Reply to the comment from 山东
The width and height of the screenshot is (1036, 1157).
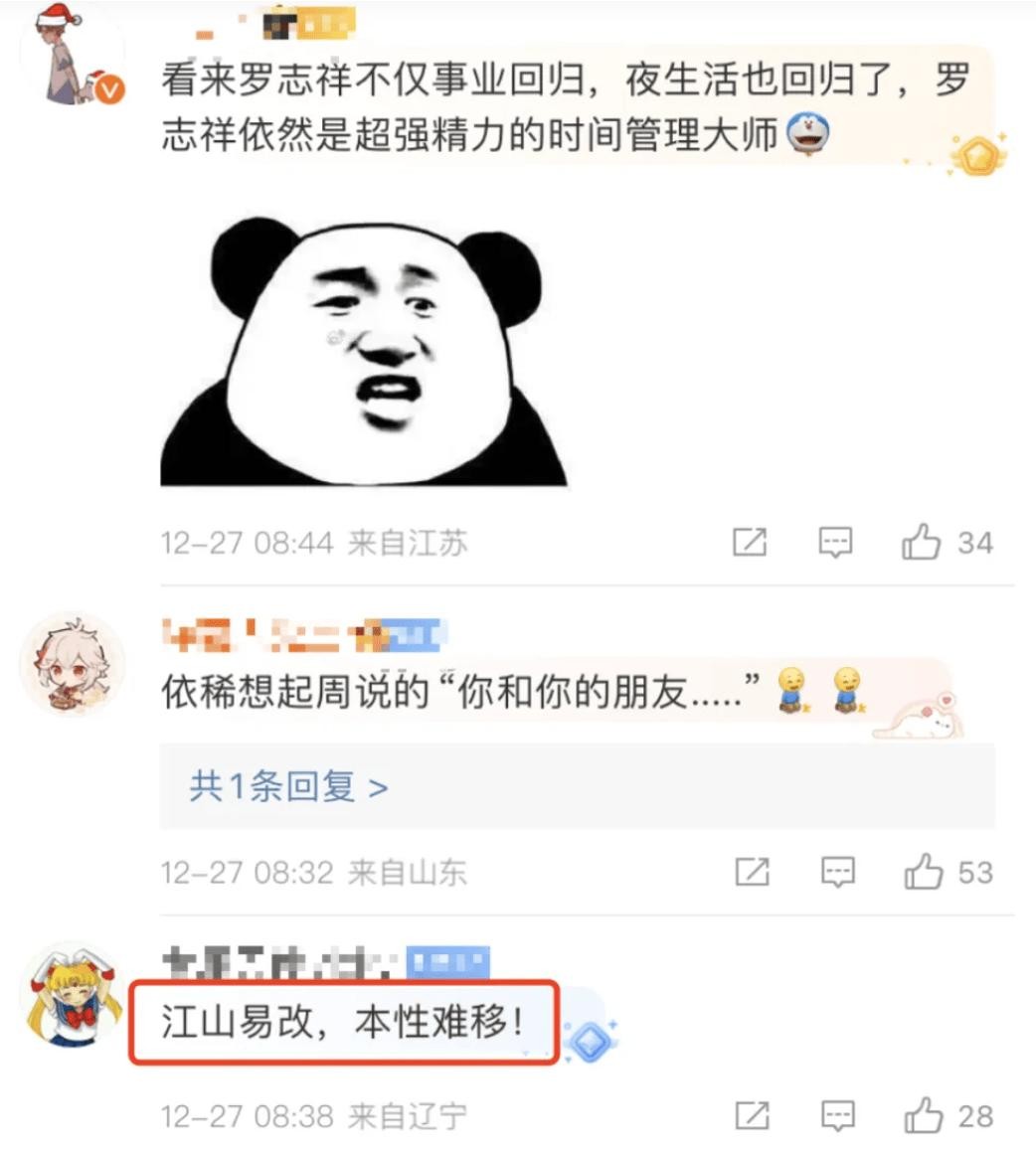point(837,873)
